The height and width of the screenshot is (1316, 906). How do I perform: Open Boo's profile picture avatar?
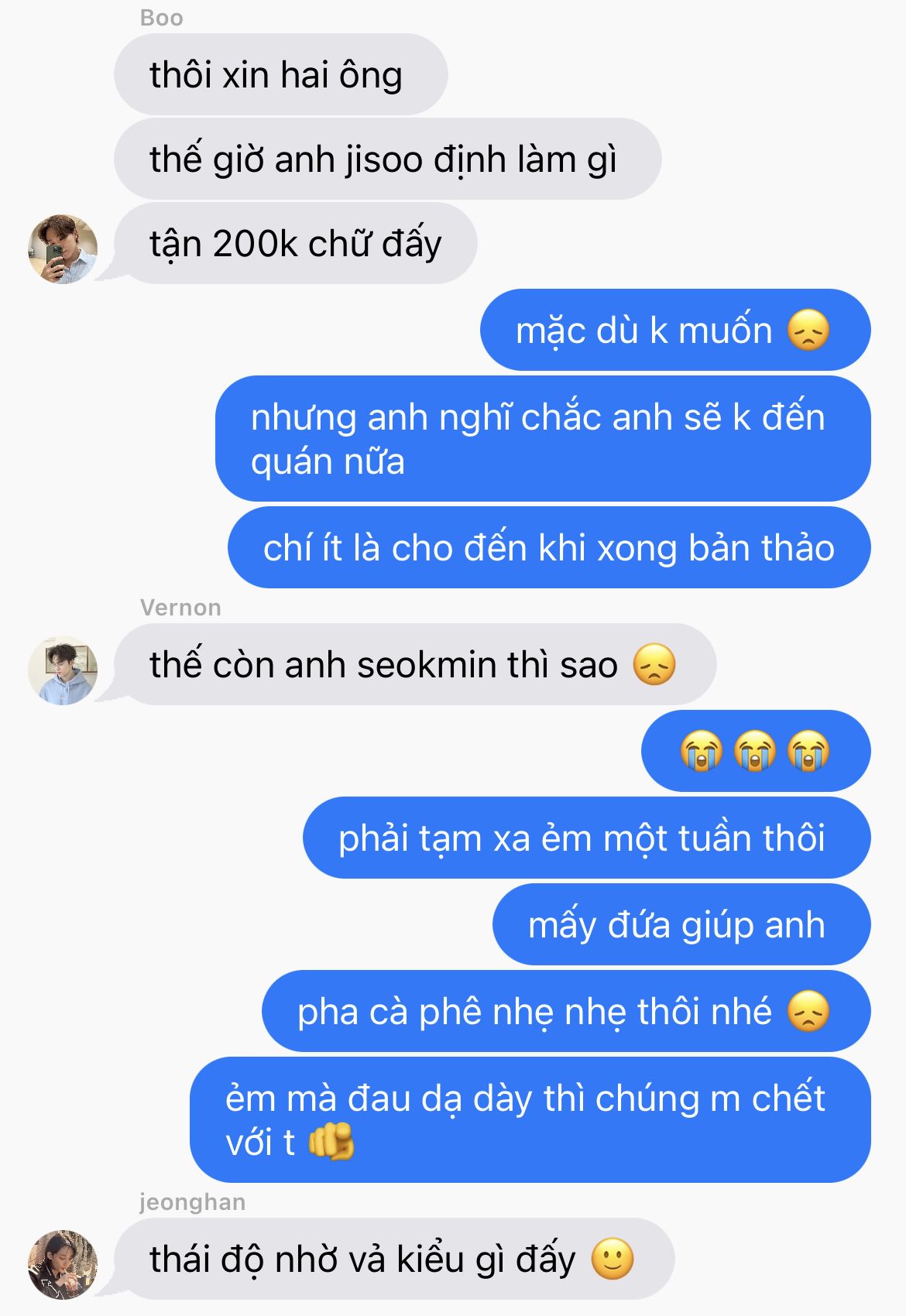point(63,249)
